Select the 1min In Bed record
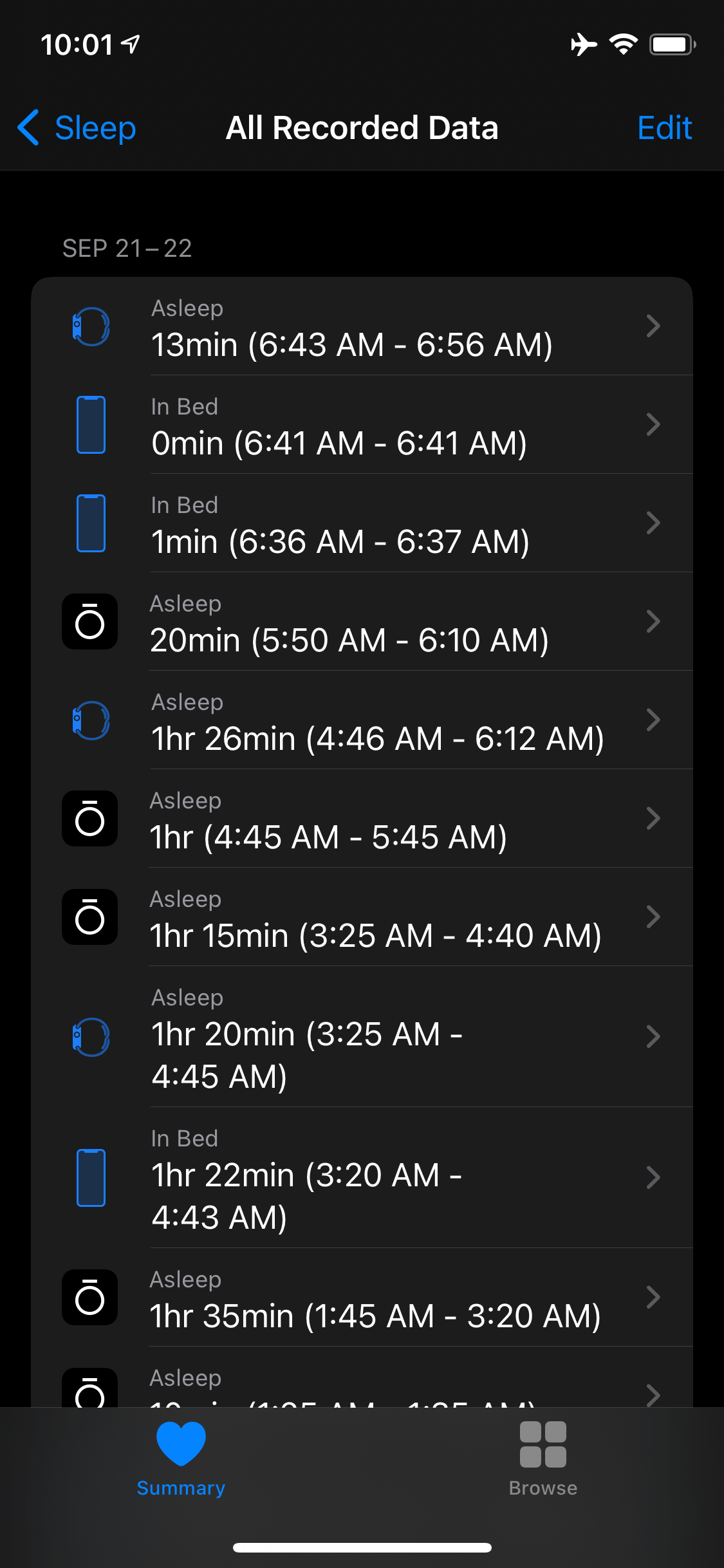The width and height of the screenshot is (724, 1568). 362,523
